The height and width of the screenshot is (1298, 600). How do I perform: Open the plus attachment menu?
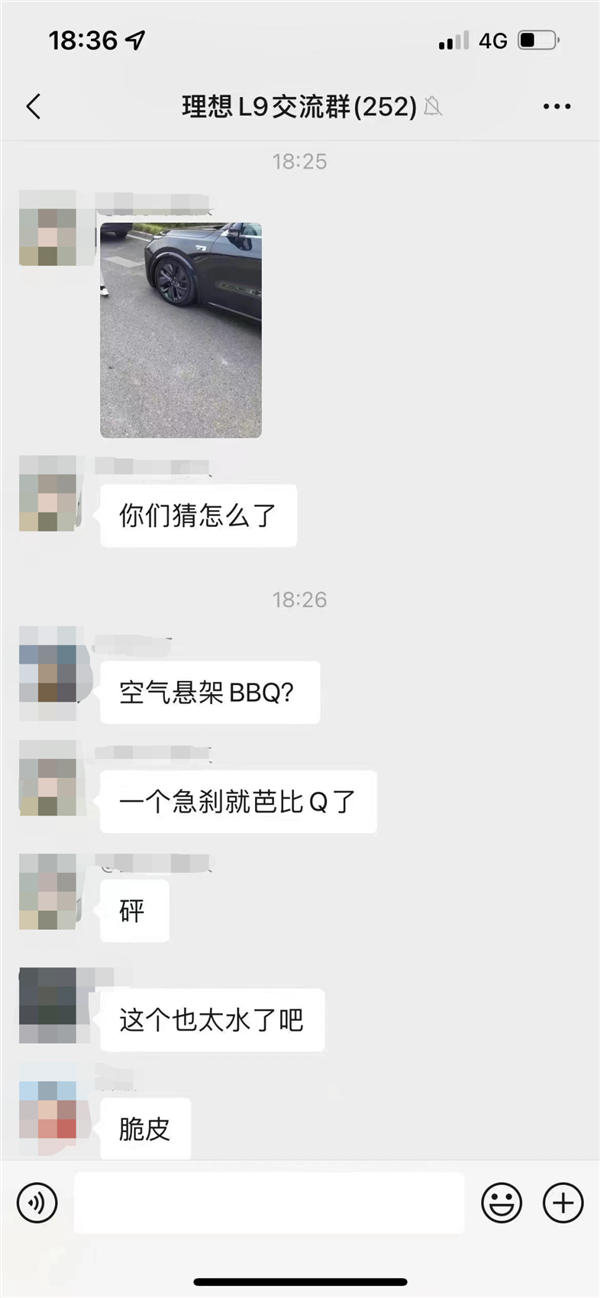click(x=562, y=1203)
